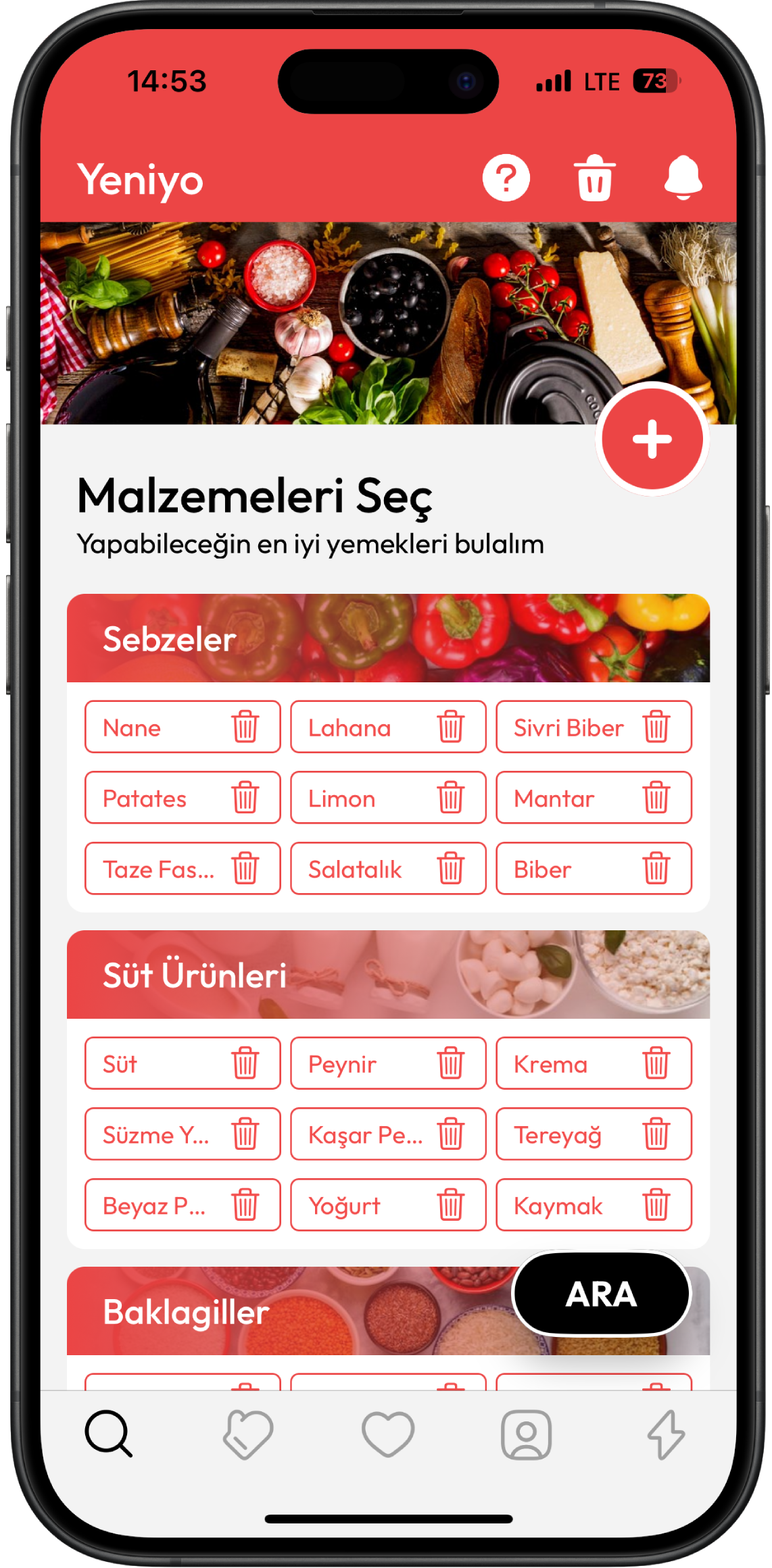Viewport: 772px width, 1568px height.
Task: Select the Nane ingredient chip
Action: click(155, 728)
